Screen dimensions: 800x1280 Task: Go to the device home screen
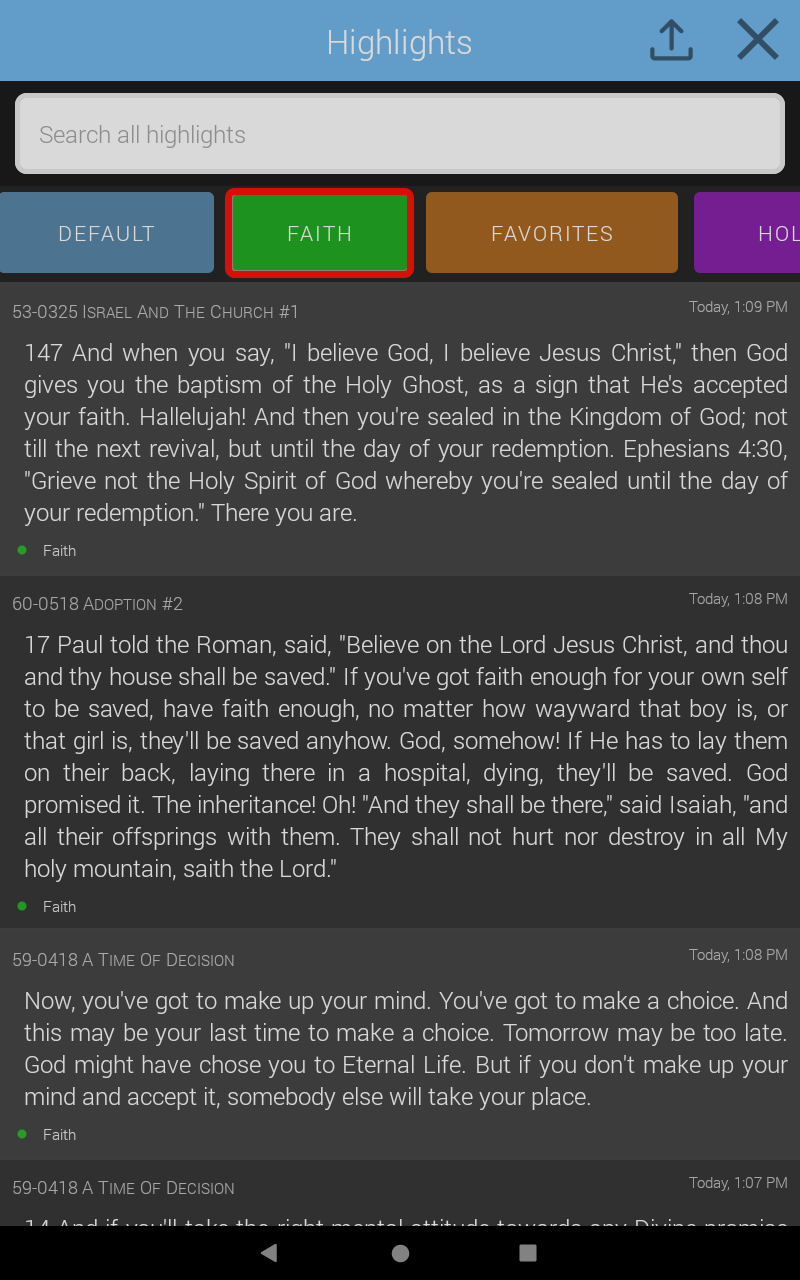[x=400, y=1253]
